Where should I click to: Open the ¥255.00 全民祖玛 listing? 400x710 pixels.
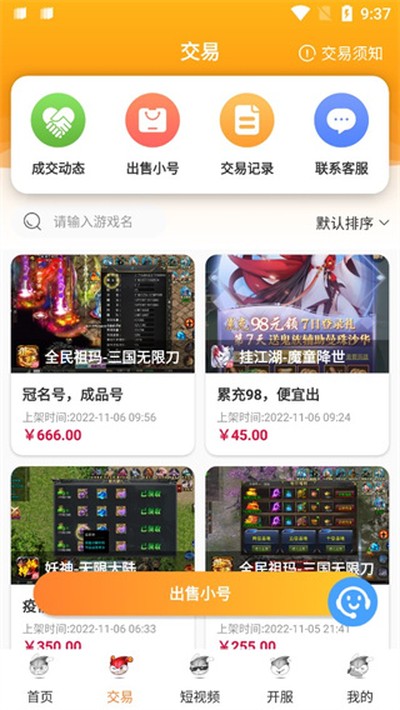click(297, 525)
